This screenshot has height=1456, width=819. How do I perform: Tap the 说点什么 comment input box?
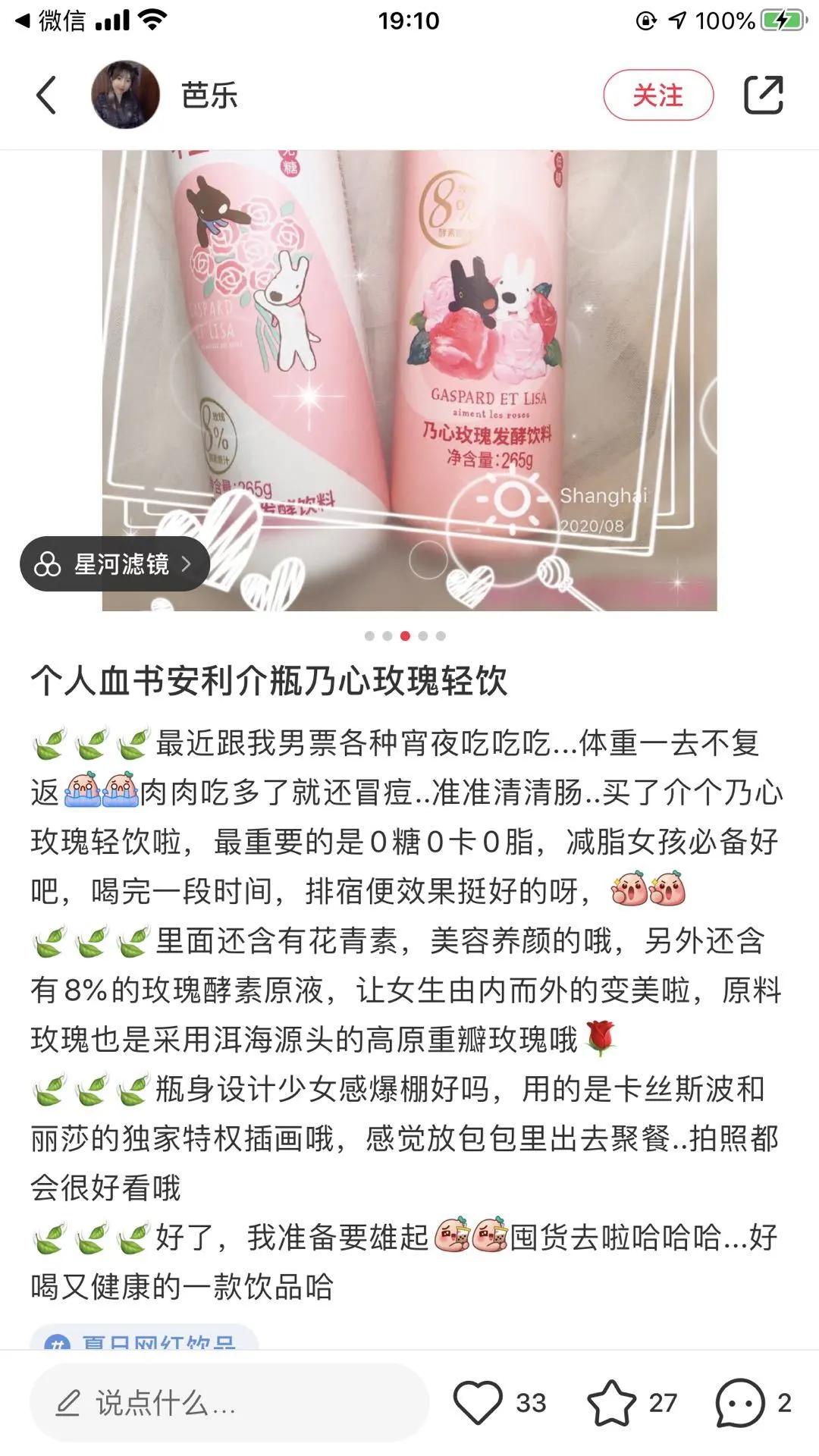point(230,1403)
